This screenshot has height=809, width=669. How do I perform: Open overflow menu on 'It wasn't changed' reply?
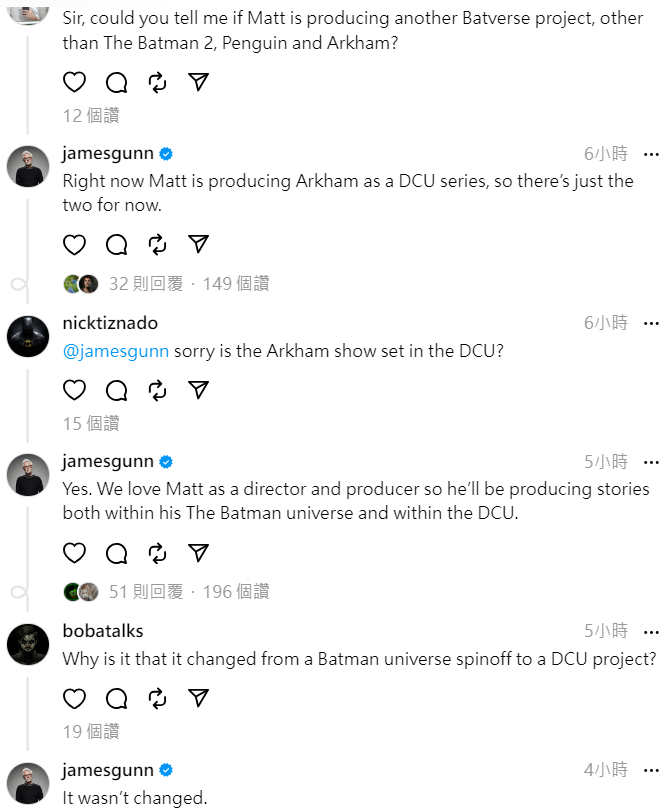(x=651, y=770)
